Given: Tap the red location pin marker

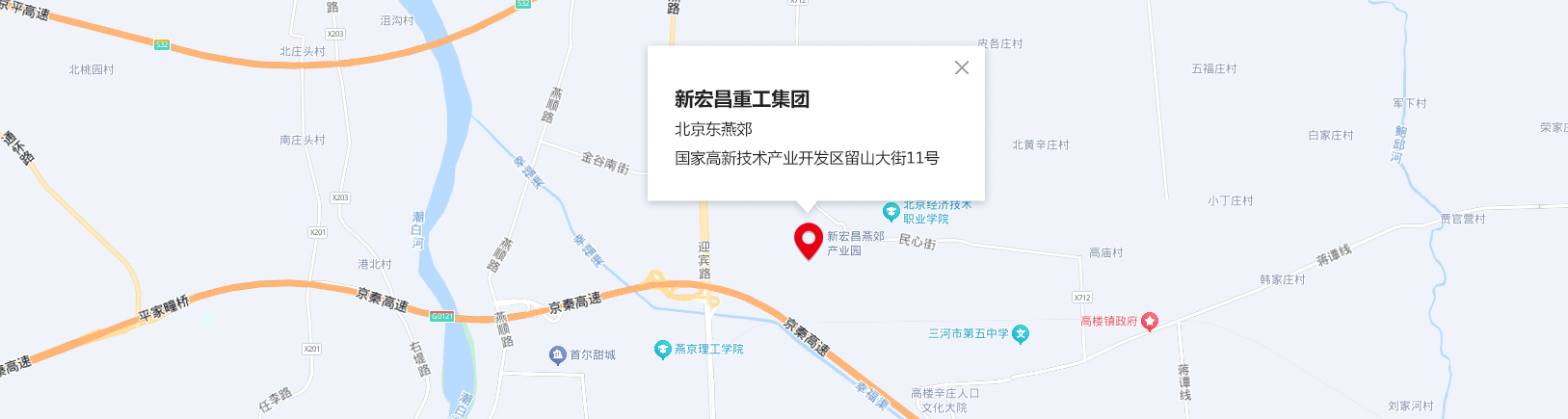Looking at the screenshot, I should pyautogui.click(x=808, y=239).
